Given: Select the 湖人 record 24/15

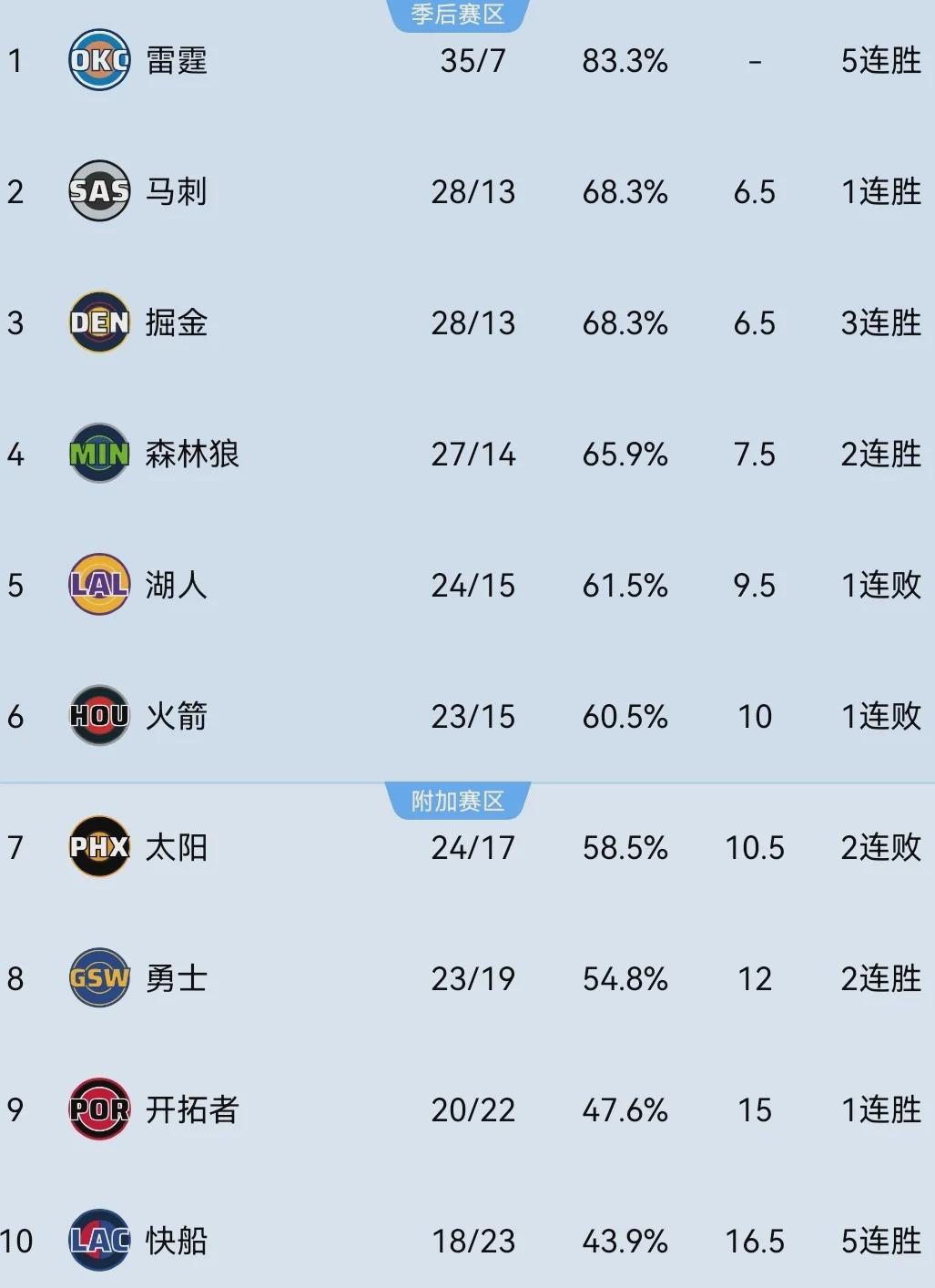Looking at the screenshot, I should (474, 586).
